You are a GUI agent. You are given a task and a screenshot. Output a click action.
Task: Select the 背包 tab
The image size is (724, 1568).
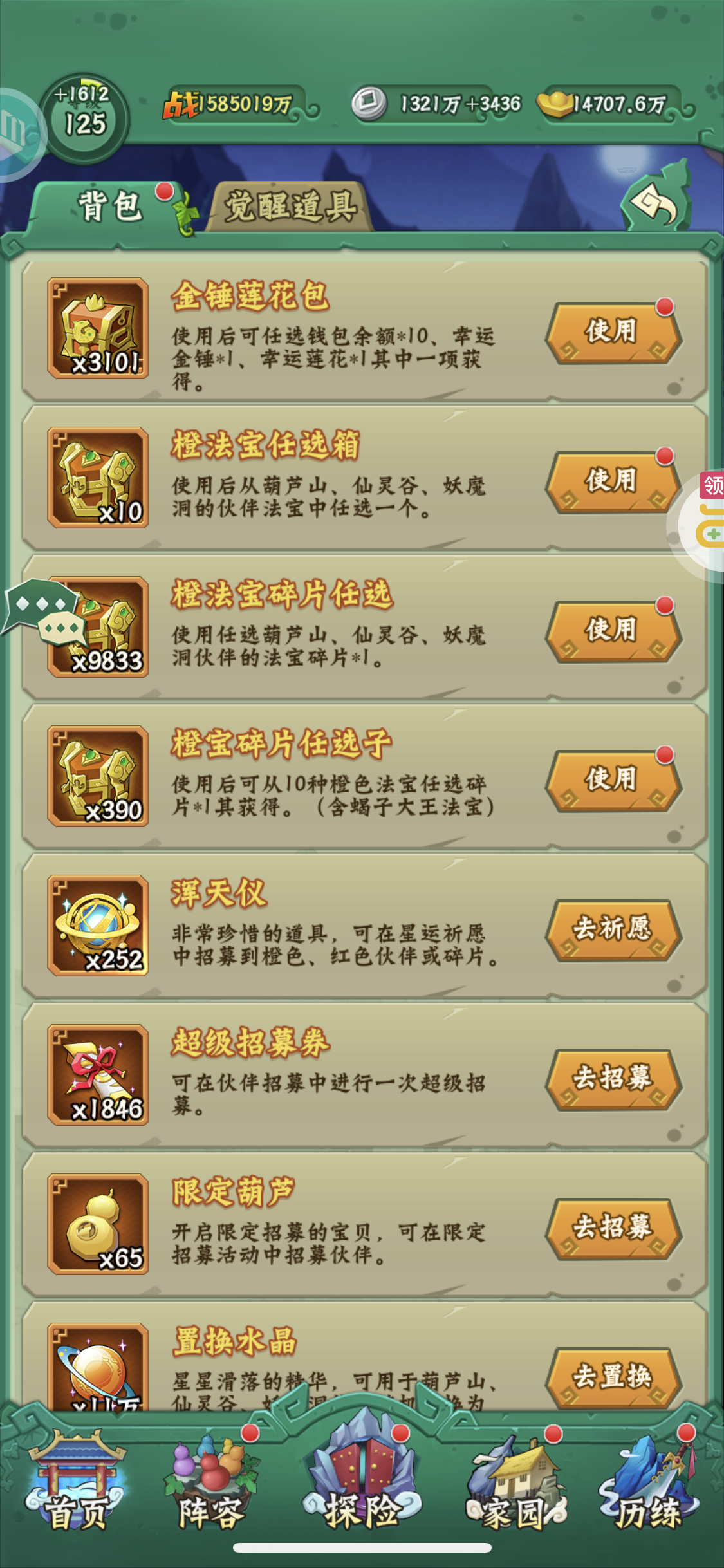[x=108, y=207]
